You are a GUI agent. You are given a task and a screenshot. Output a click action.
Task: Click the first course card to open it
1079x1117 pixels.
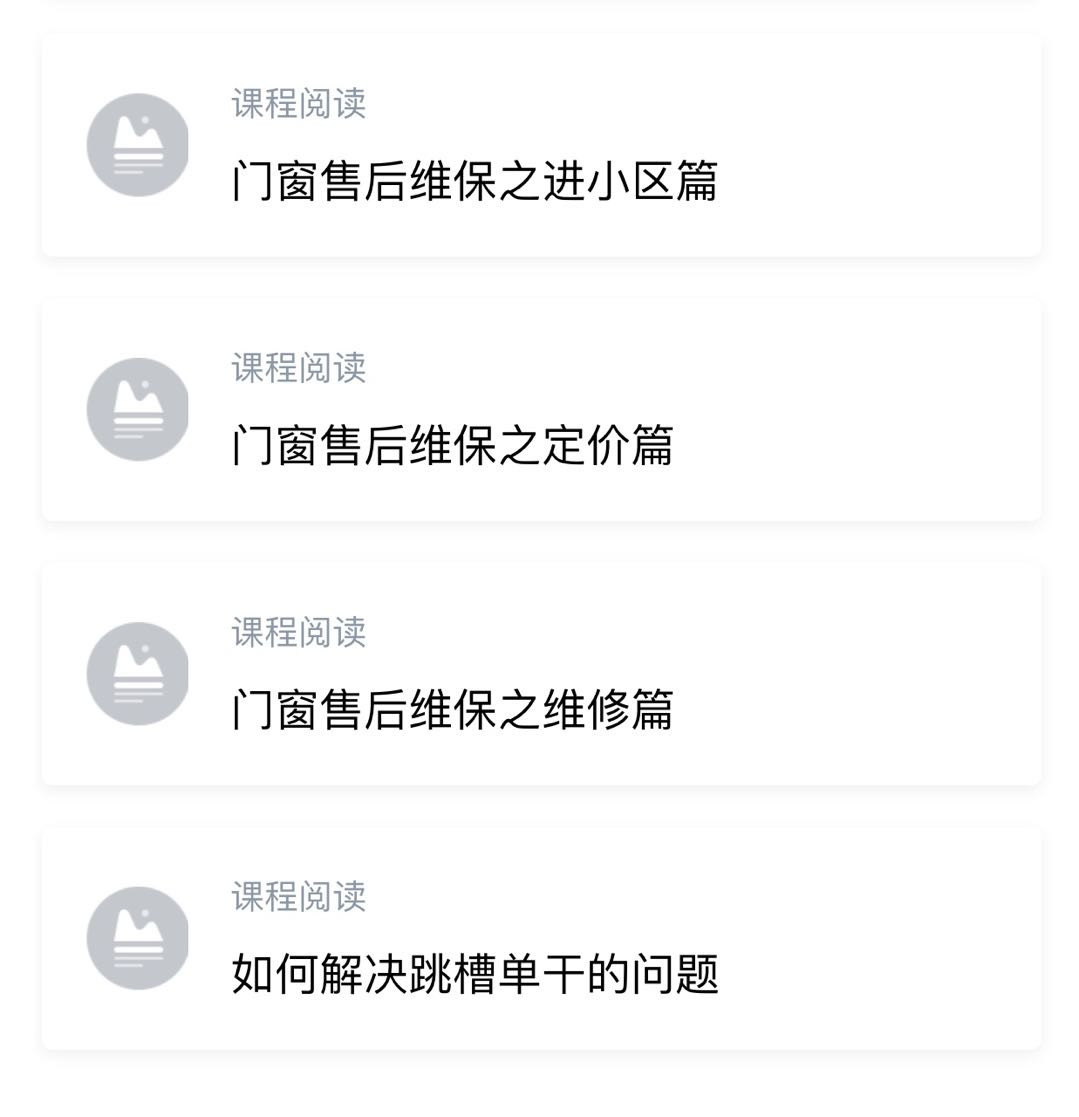coord(540,143)
